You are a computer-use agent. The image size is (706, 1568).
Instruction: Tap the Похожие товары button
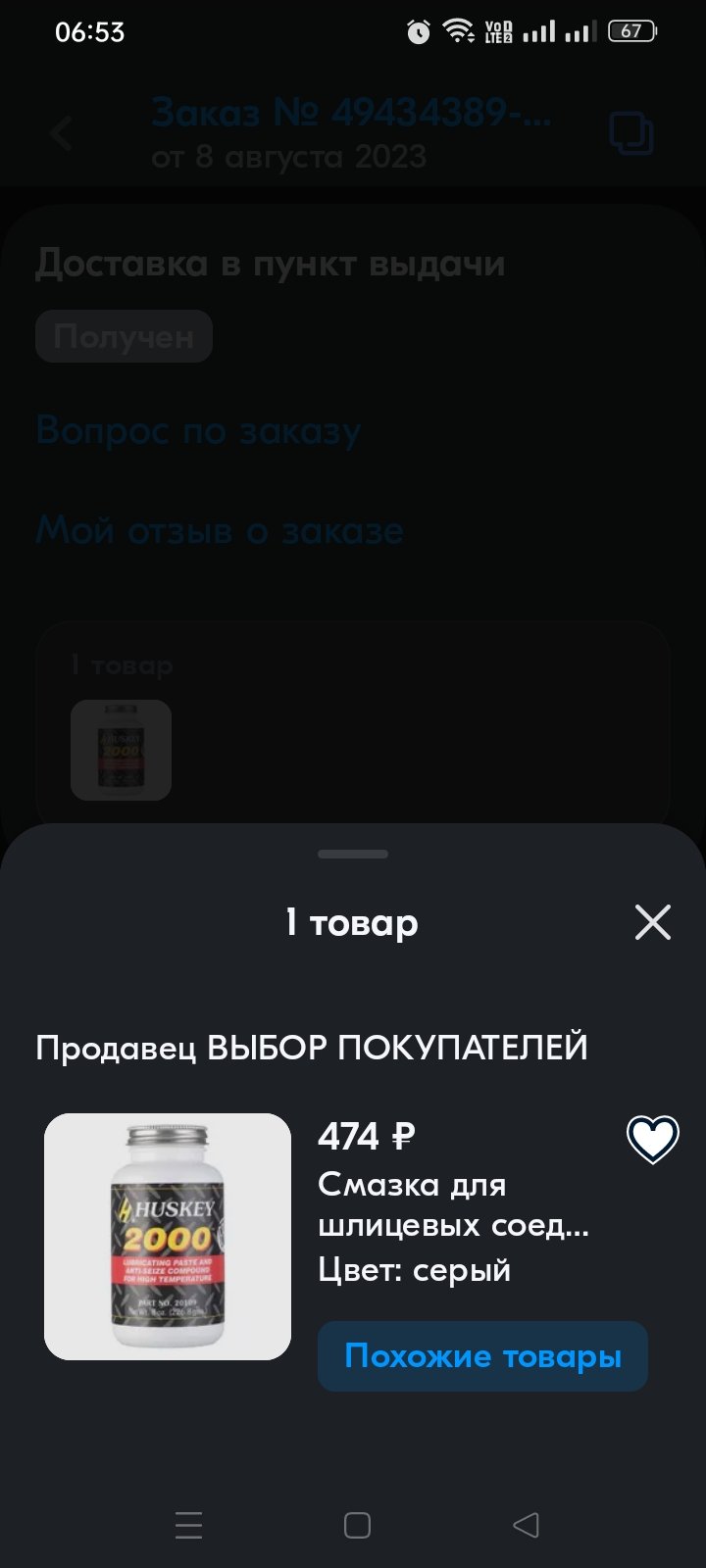(x=482, y=1356)
